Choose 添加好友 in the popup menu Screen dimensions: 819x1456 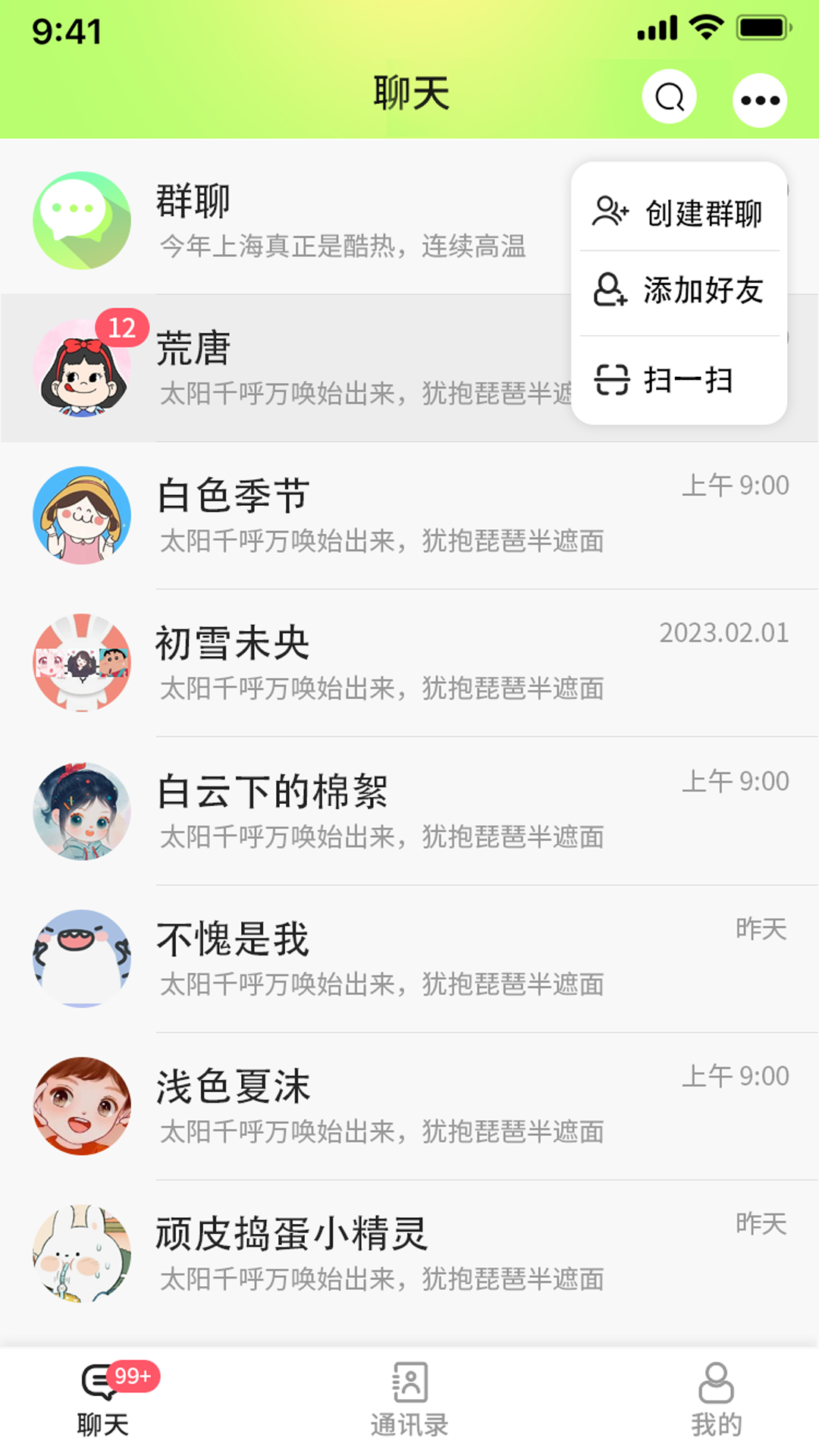tap(679, 290)
